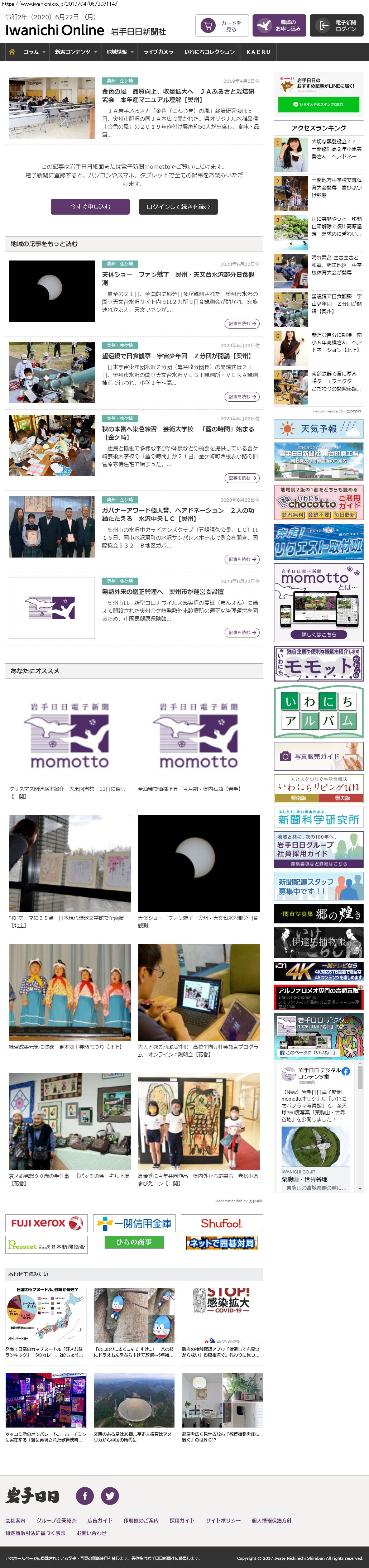
Task: Open 写真販売ガイド banner
Action: 318,756
